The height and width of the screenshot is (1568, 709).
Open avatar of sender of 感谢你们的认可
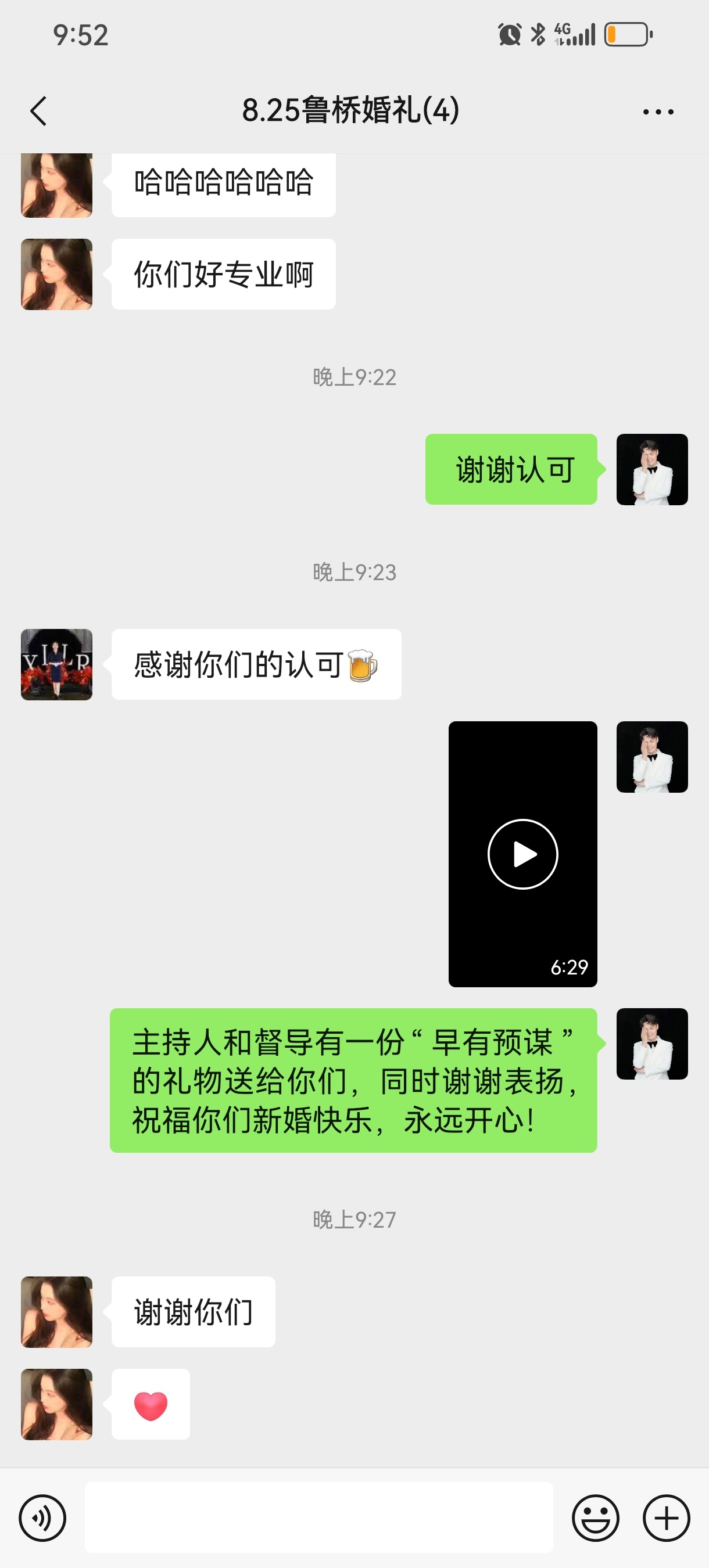(56, 664)
